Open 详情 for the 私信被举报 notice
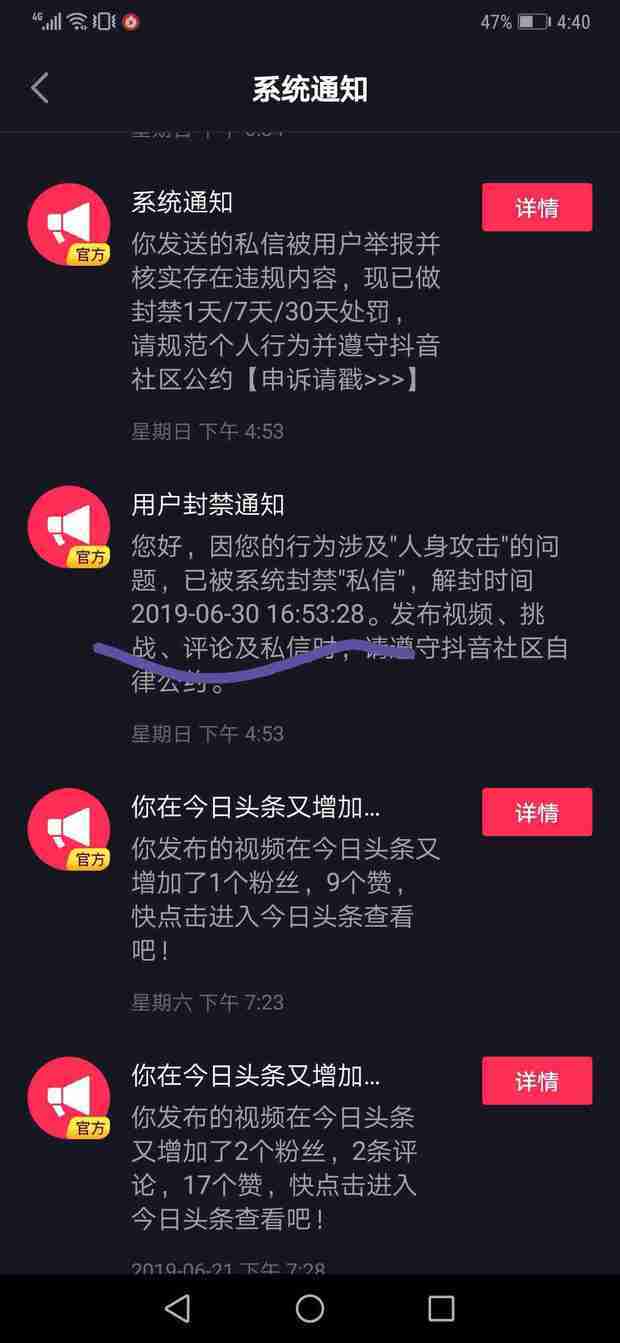Image resolution: width=620 pixels, height=1343 pixels. tap(536, 208)
